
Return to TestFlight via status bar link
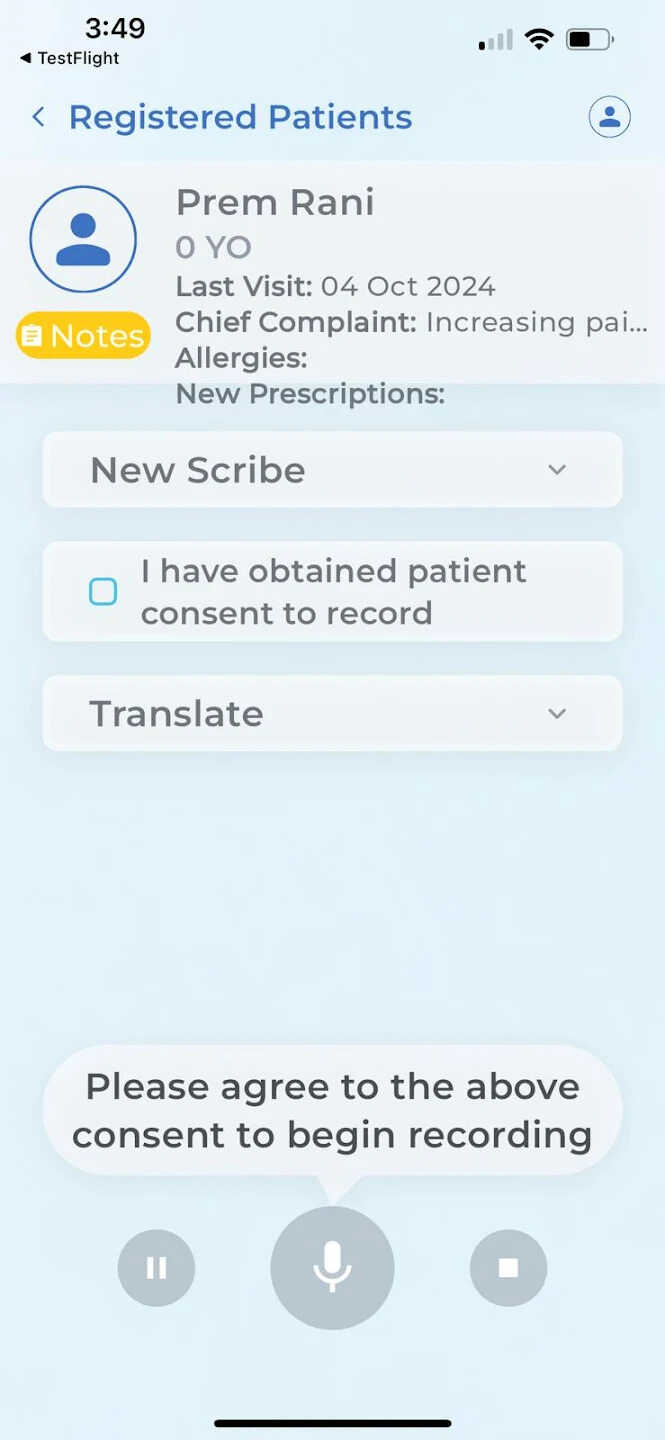(70, 58)
